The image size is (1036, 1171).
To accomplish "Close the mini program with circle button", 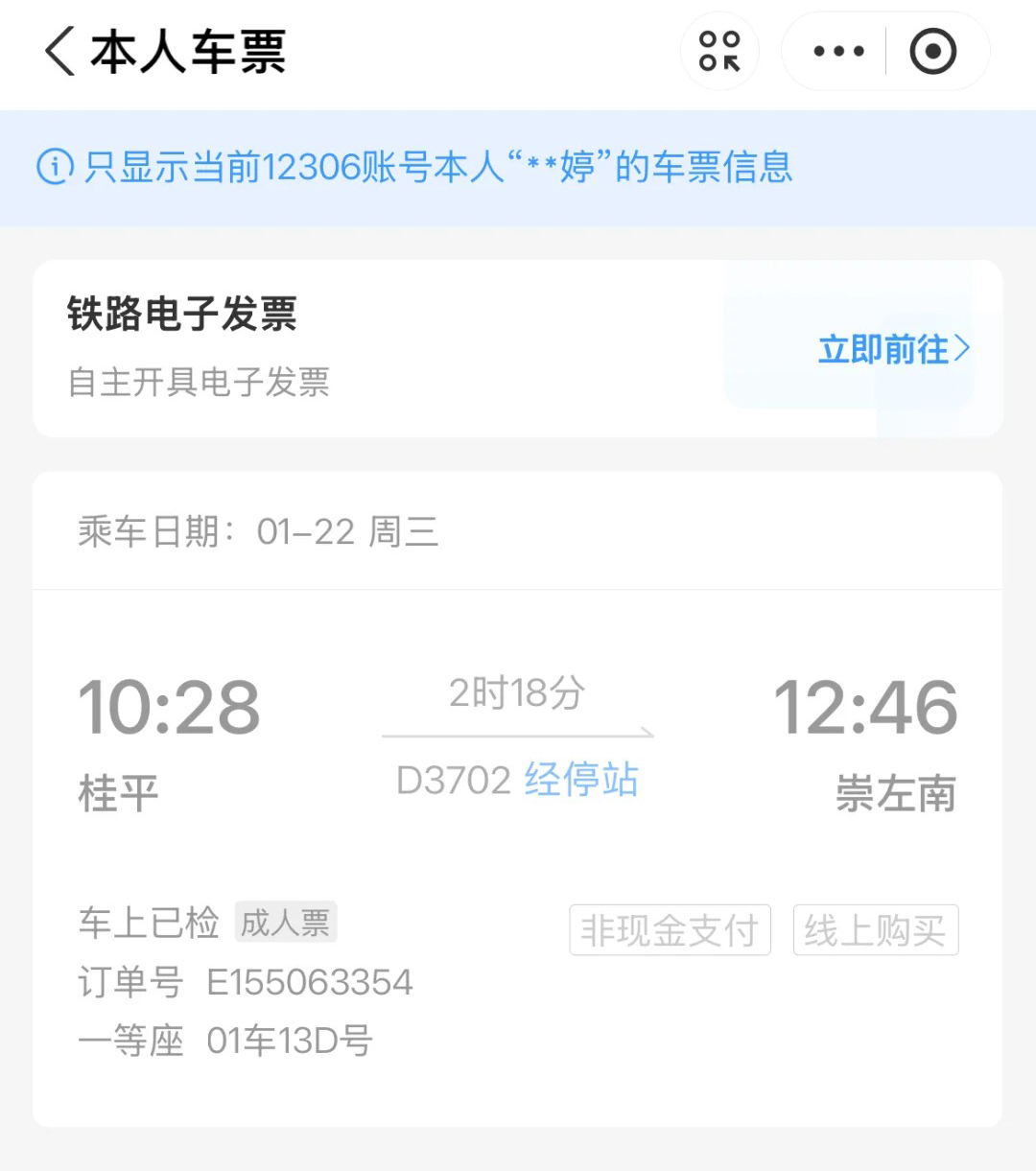I will point(932,52).
